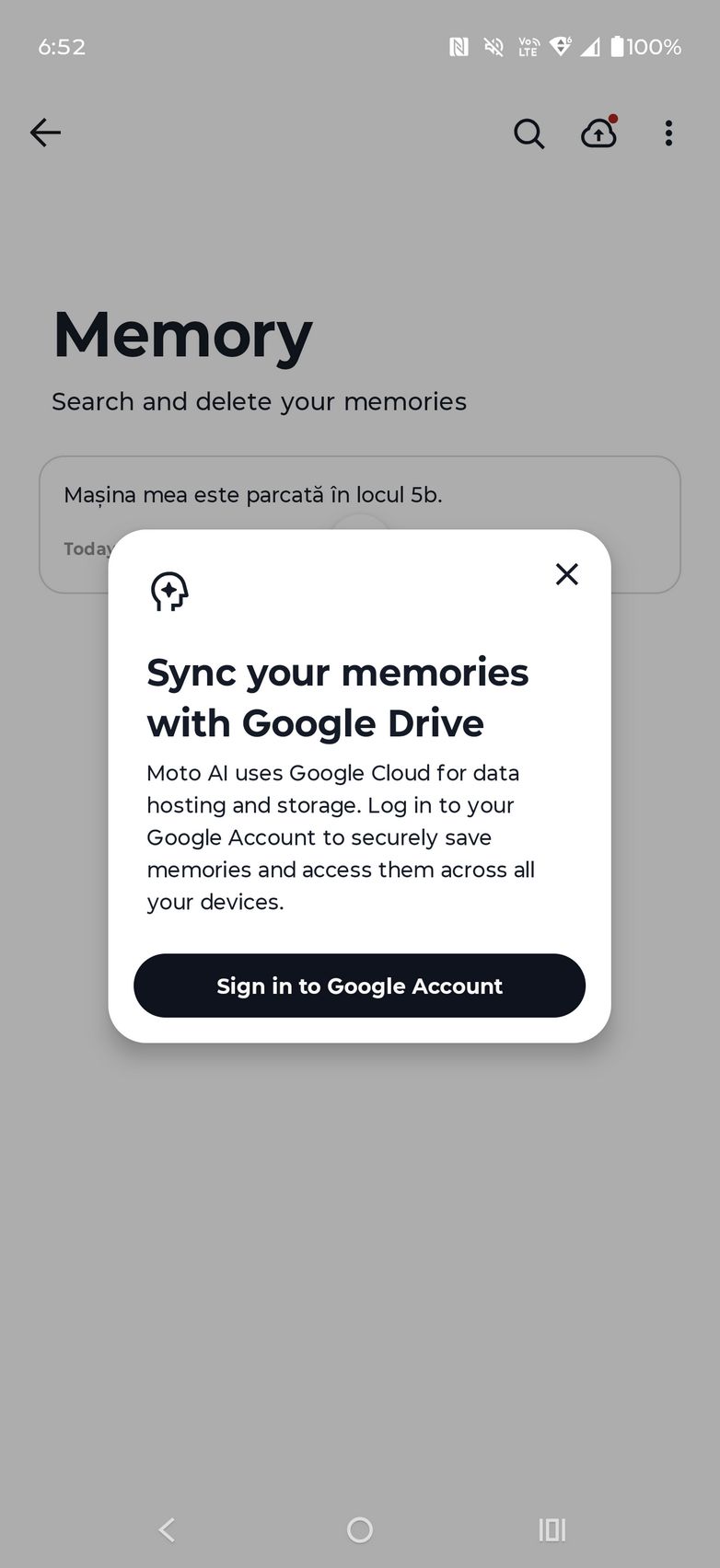Tap the cloud backup icon
This screenshot has width=720, height=1568.
coord(598,133)
